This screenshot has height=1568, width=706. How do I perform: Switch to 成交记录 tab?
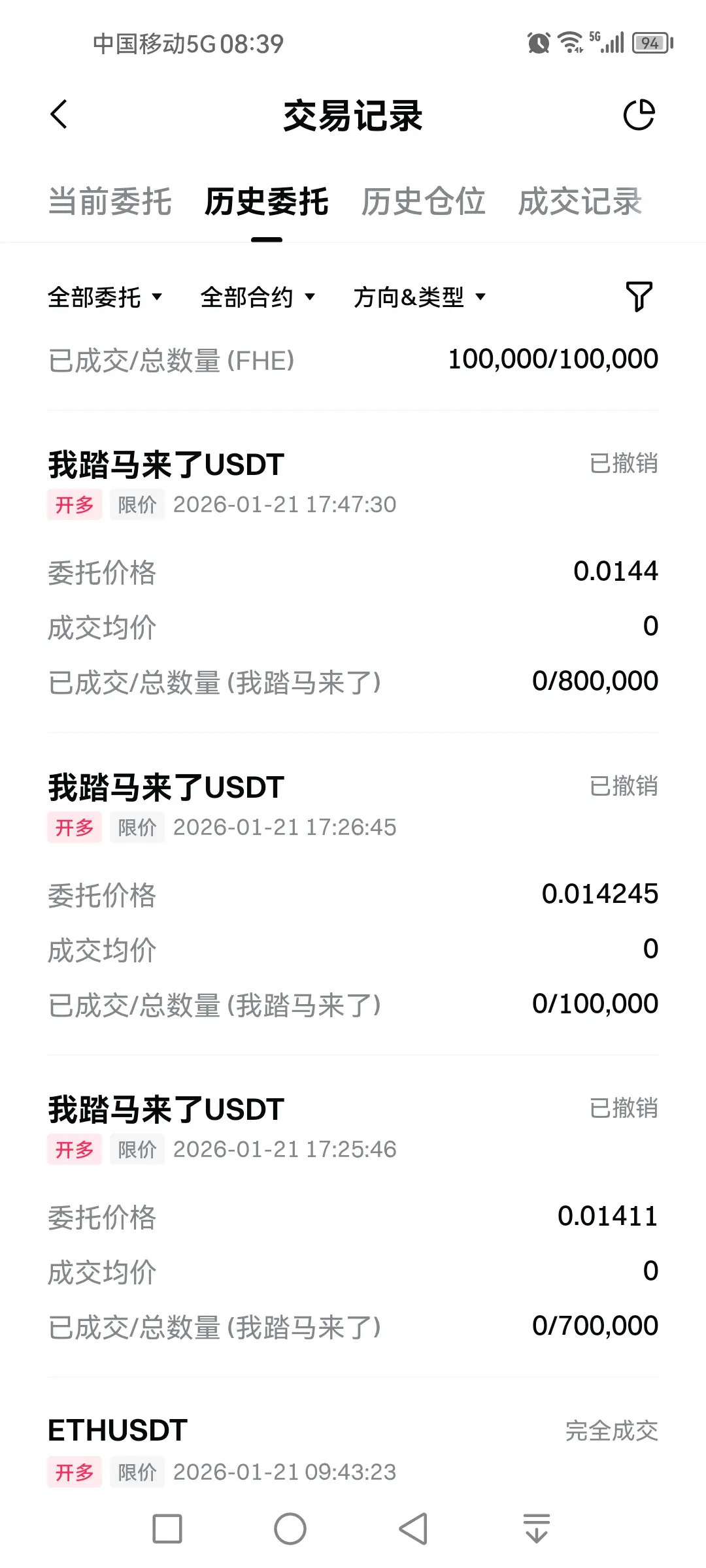click(x=580, y=201)
